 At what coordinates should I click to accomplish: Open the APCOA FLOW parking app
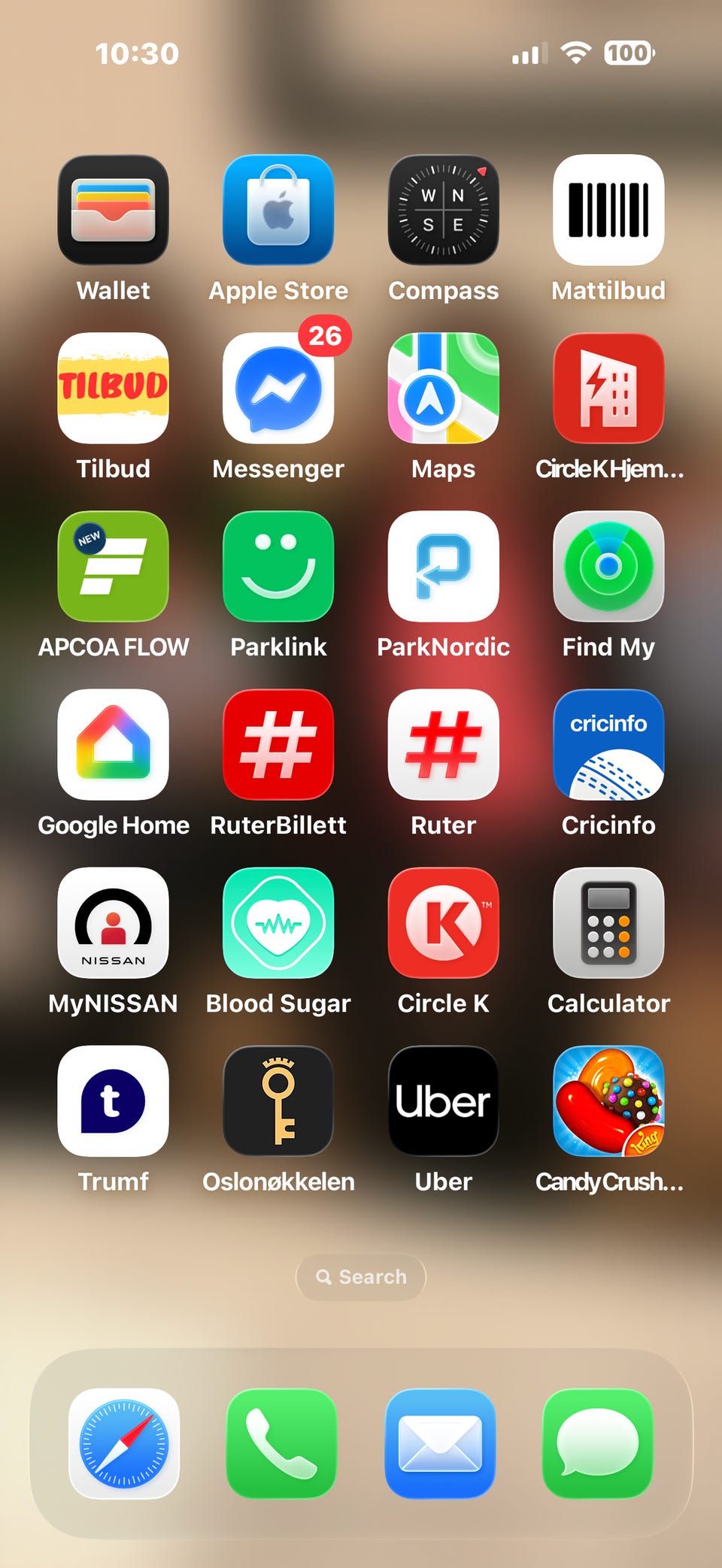(113, 566)
